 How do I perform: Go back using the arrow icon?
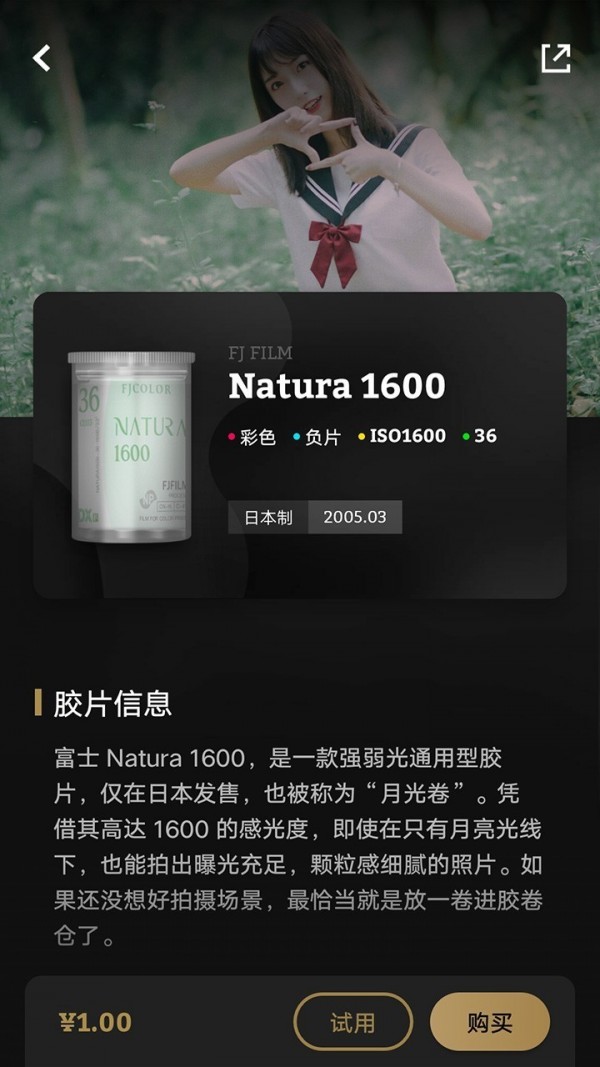click(x=41, y=58)
